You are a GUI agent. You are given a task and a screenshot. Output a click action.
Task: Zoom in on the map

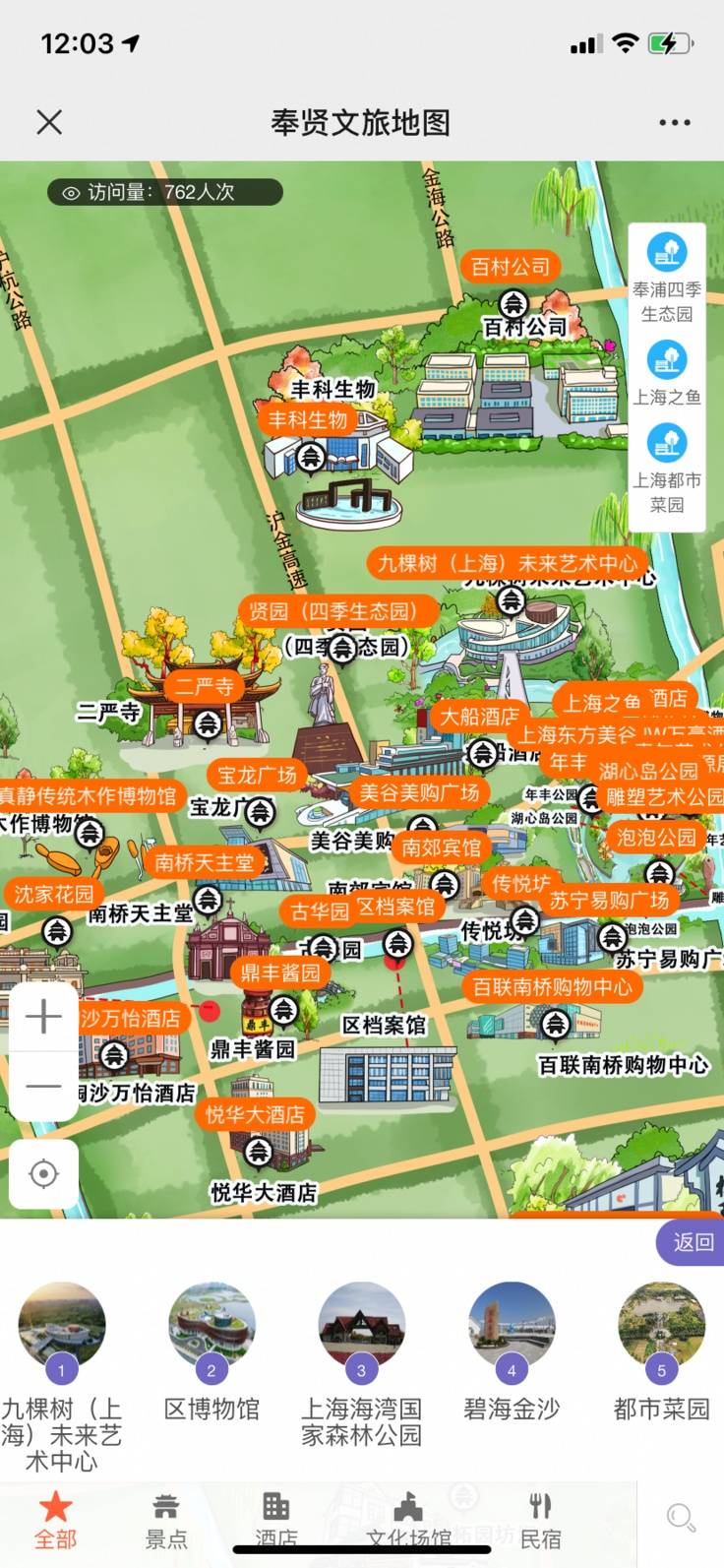[x=43, y=1017]
